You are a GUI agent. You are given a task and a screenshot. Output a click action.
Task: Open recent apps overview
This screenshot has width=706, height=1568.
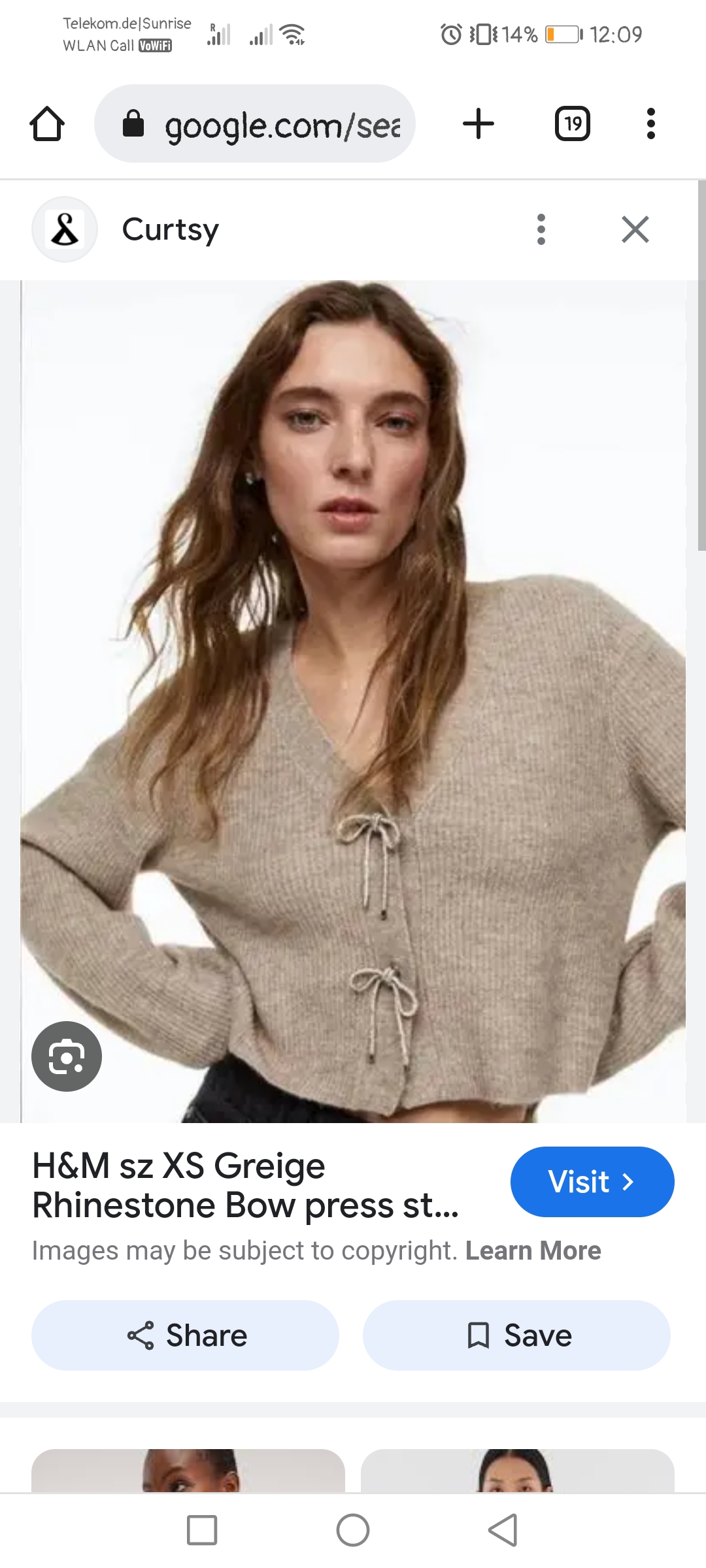pyautogui.click(x=202, y=1530)
